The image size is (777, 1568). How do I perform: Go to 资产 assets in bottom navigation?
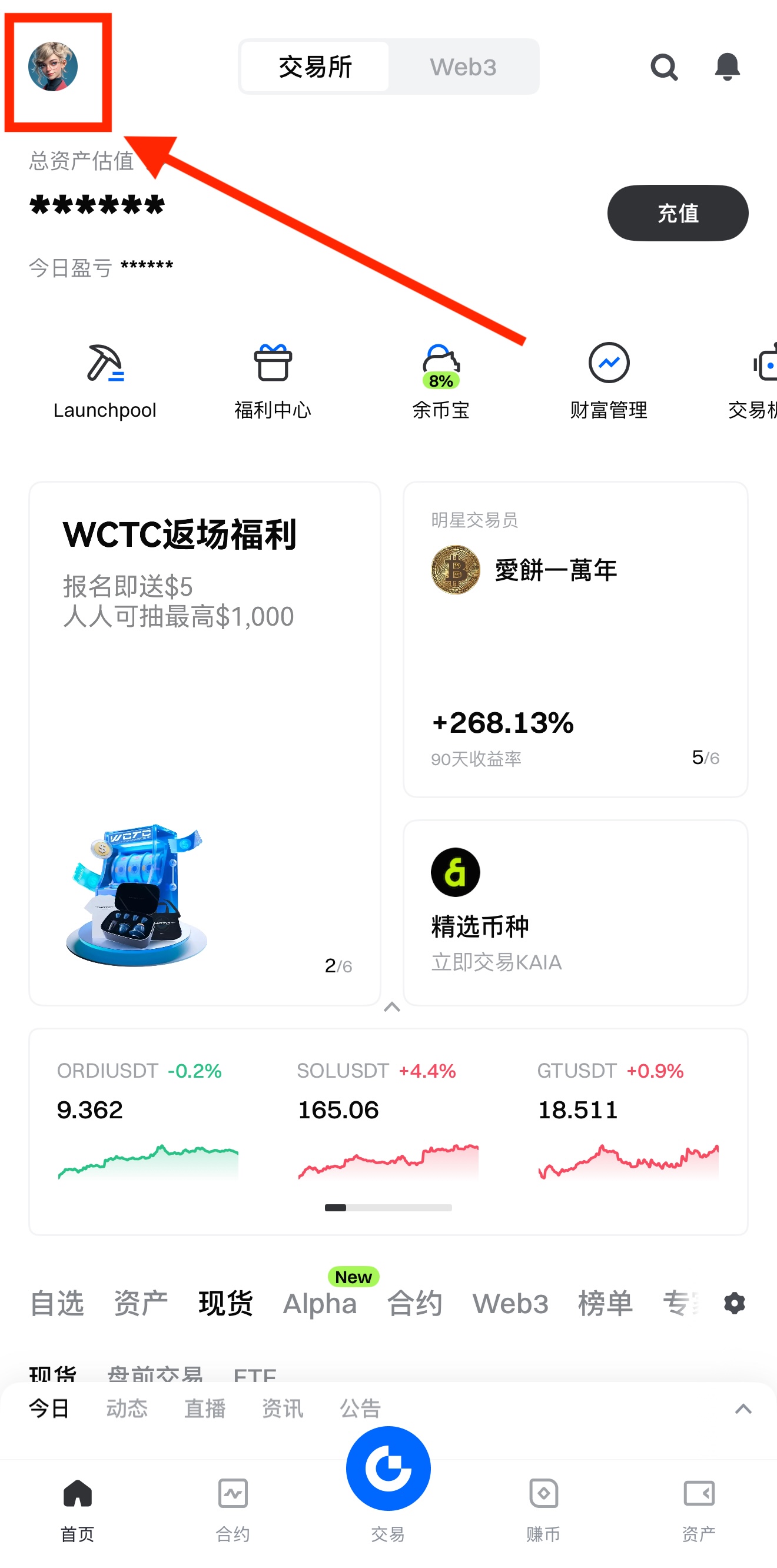tap(699, 1507)
